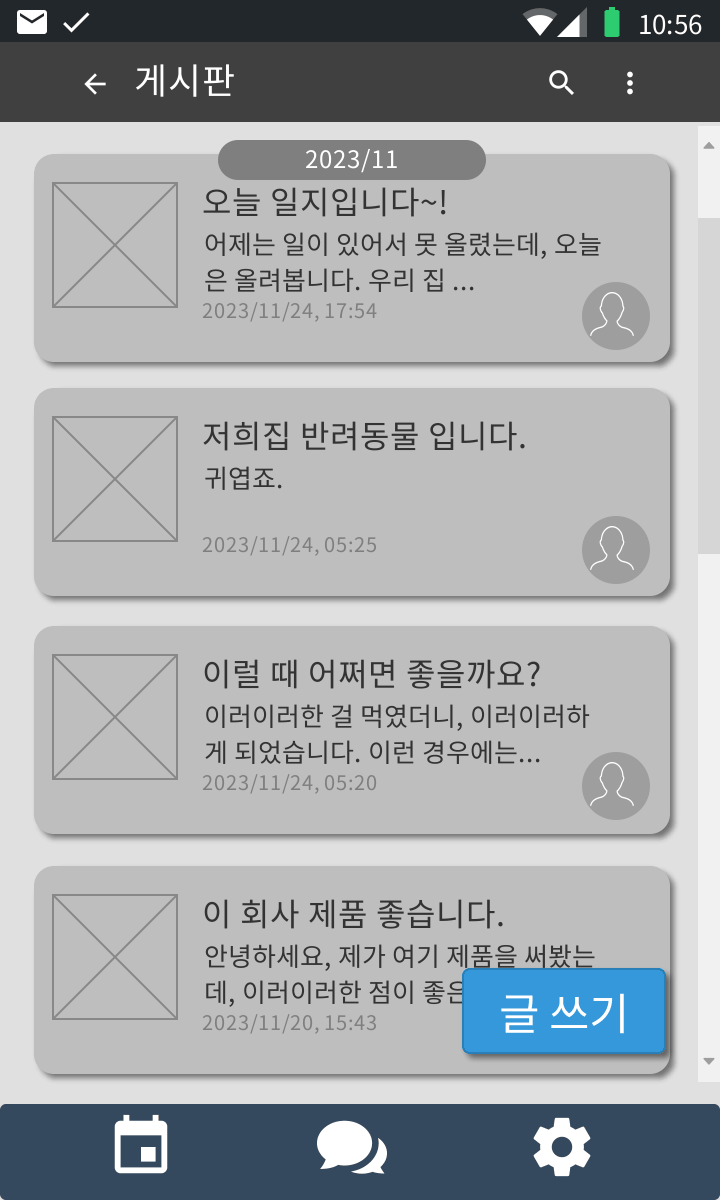Open the search icon in the app bar
The width and height of the screenshot is (720, 1200).
pos(562,83)
